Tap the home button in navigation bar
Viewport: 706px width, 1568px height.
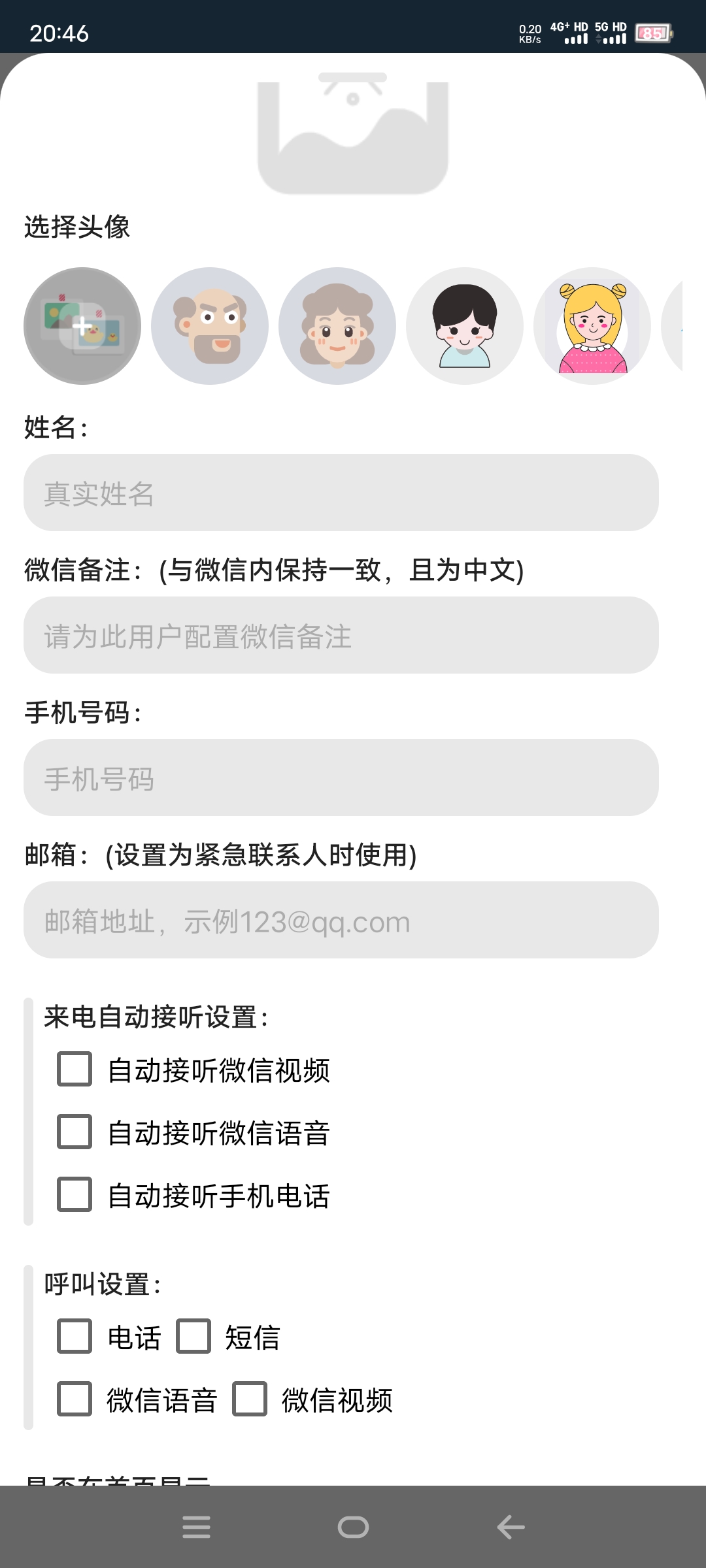click(353, 1527)
